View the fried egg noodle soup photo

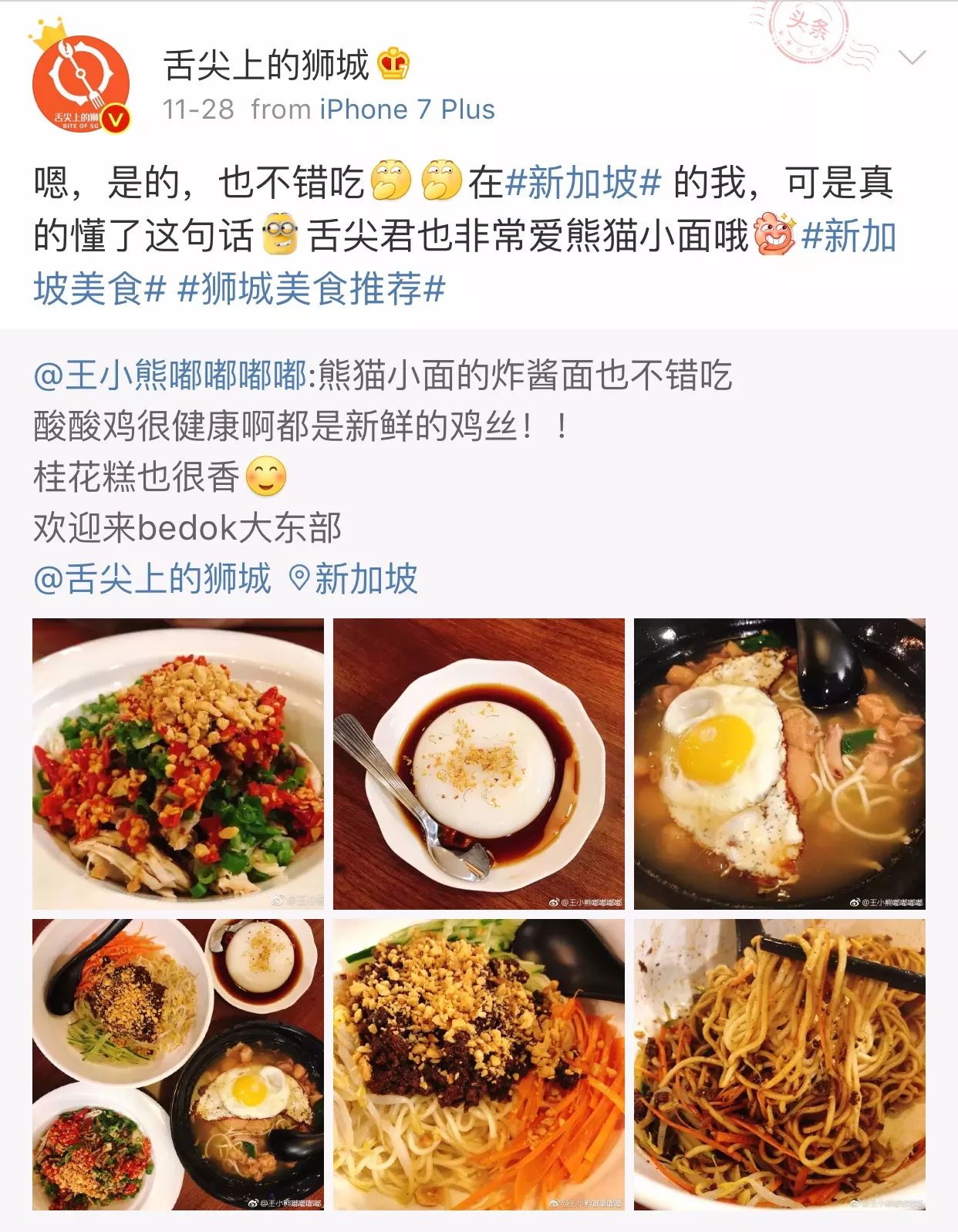[779, 763]
